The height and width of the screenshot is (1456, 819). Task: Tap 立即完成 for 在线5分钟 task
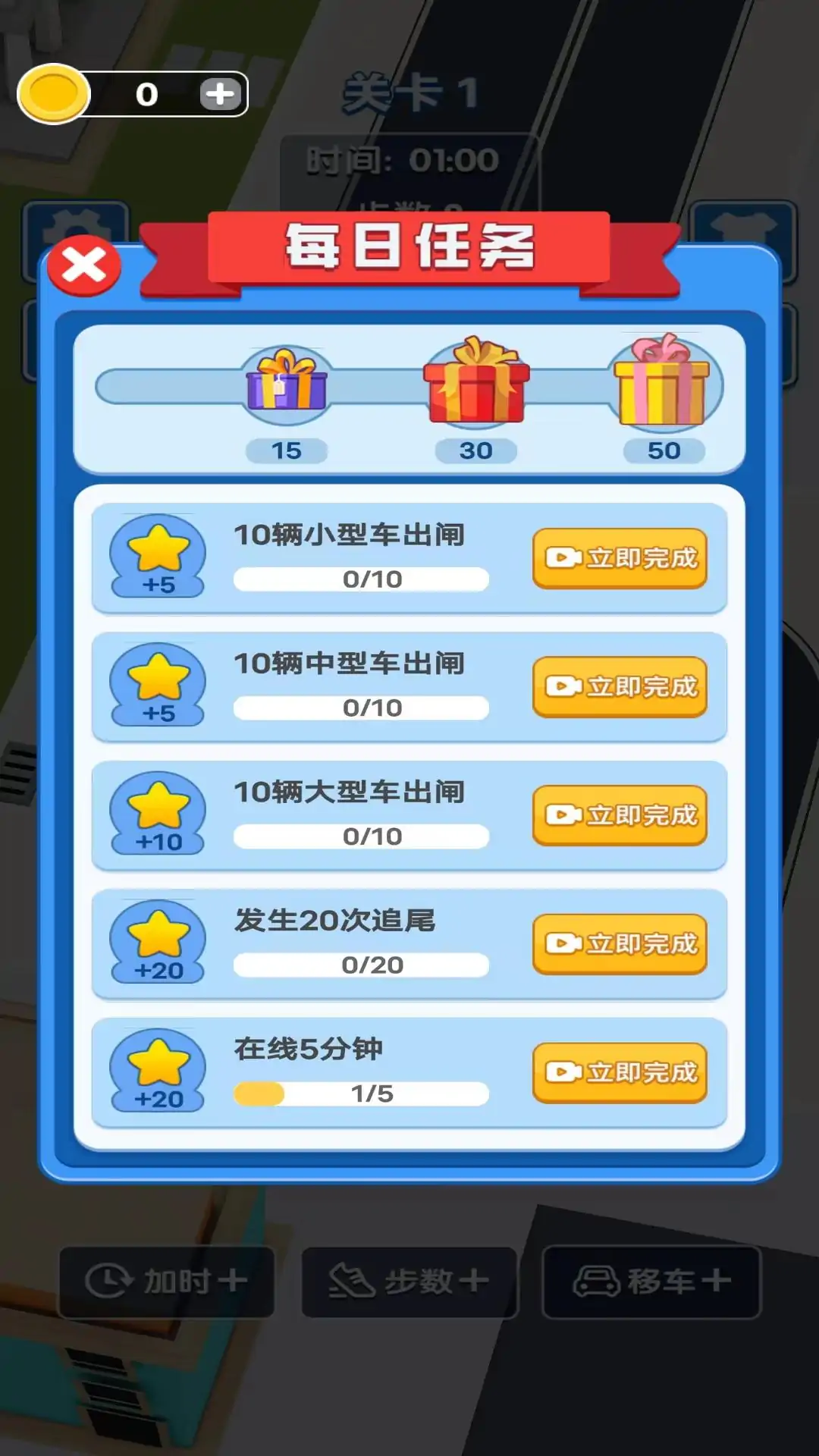tap(620, 1072)
